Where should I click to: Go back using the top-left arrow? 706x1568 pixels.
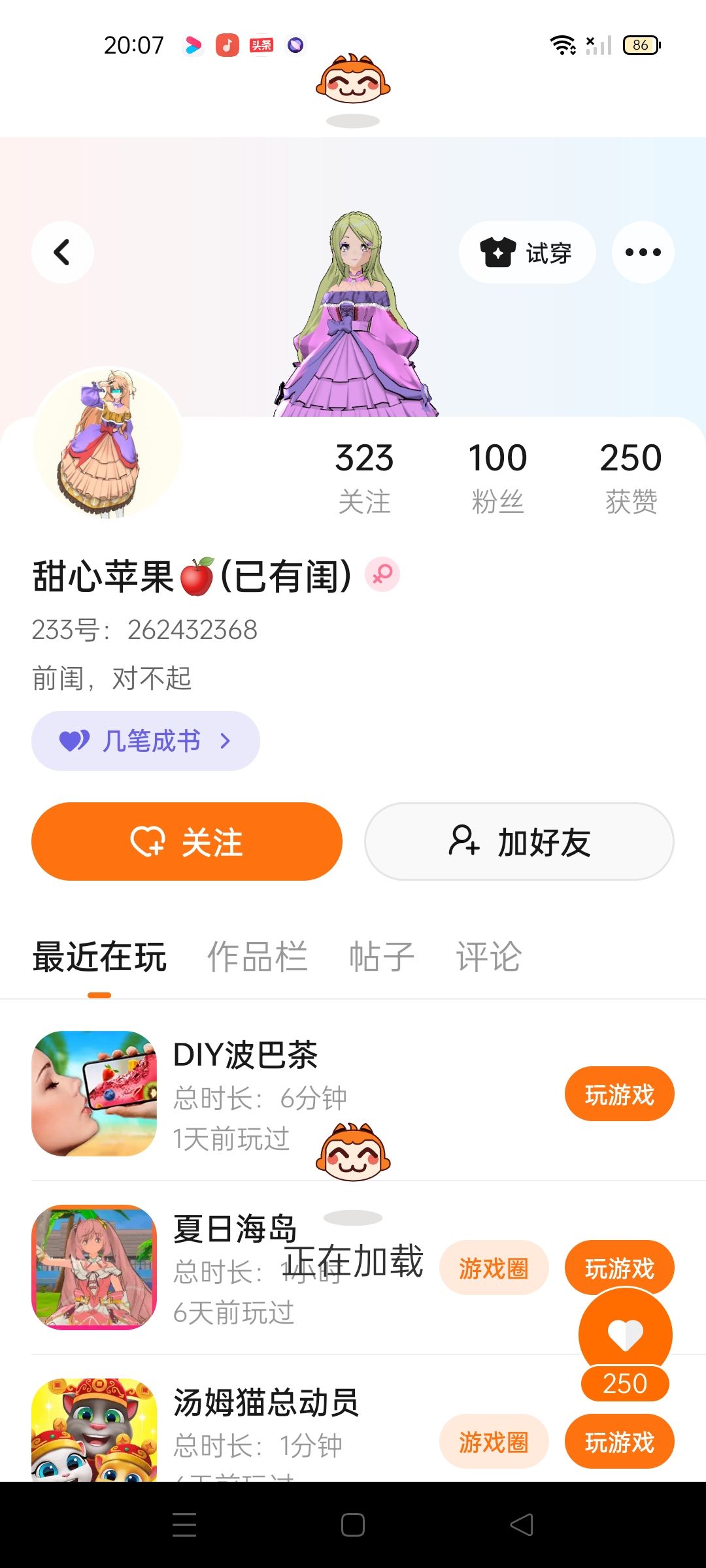(x=62, y=252)
